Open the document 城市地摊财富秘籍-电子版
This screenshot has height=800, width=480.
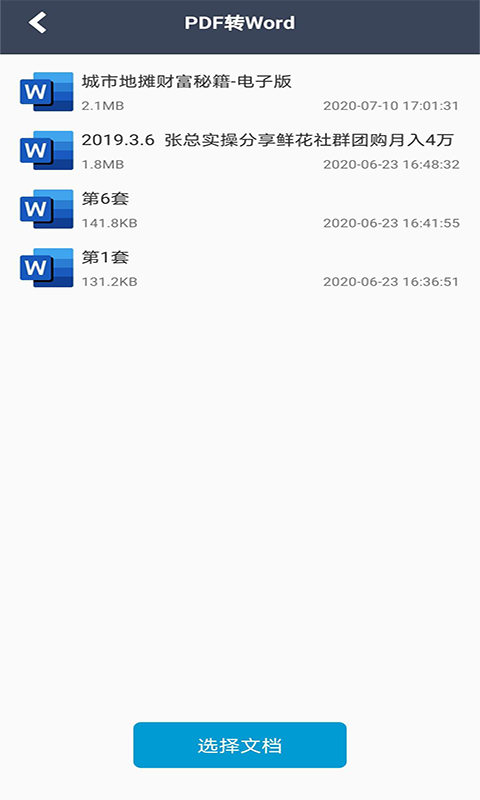240,92
